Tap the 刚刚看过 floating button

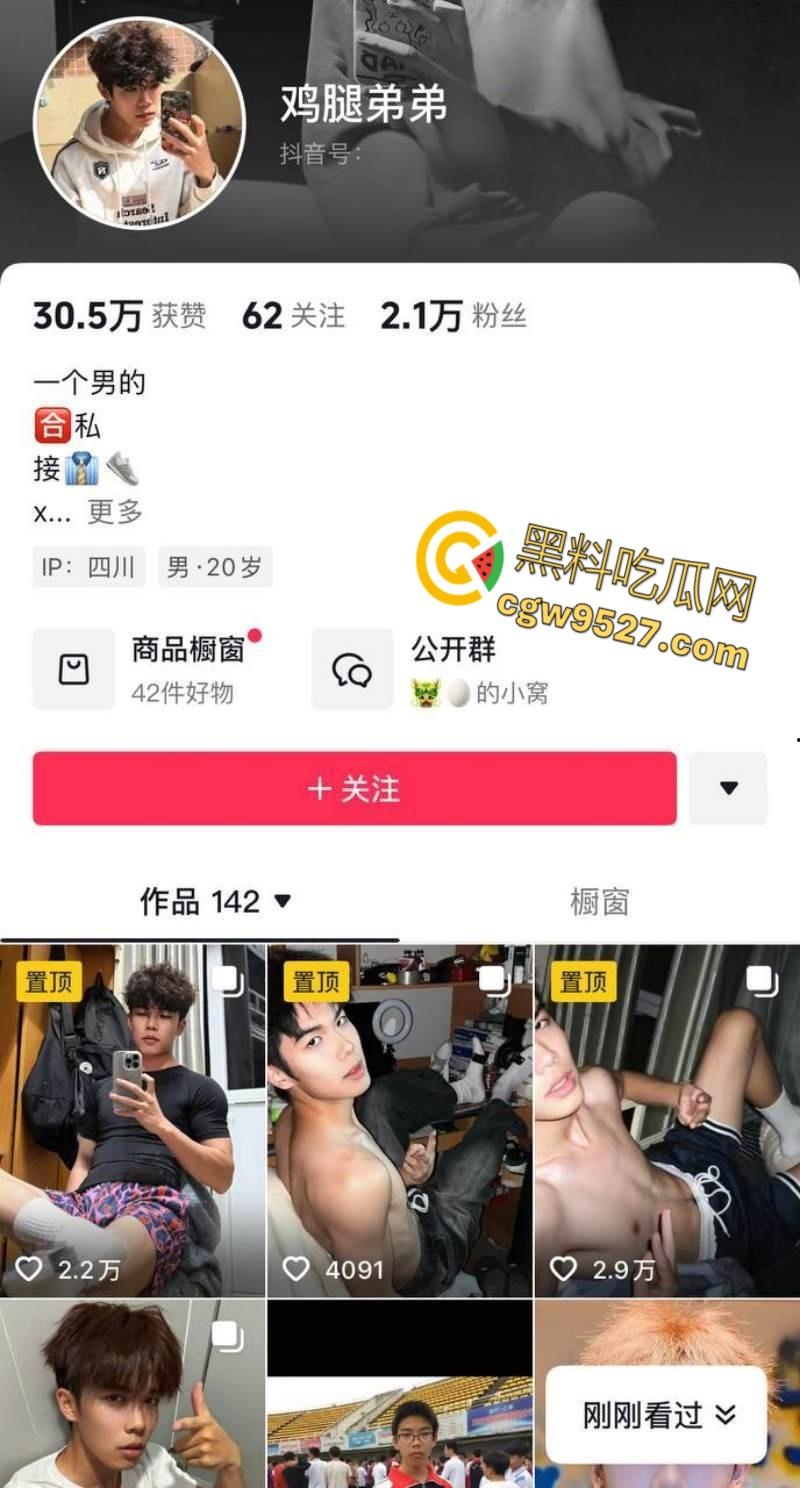click(x=658, y=1414)
